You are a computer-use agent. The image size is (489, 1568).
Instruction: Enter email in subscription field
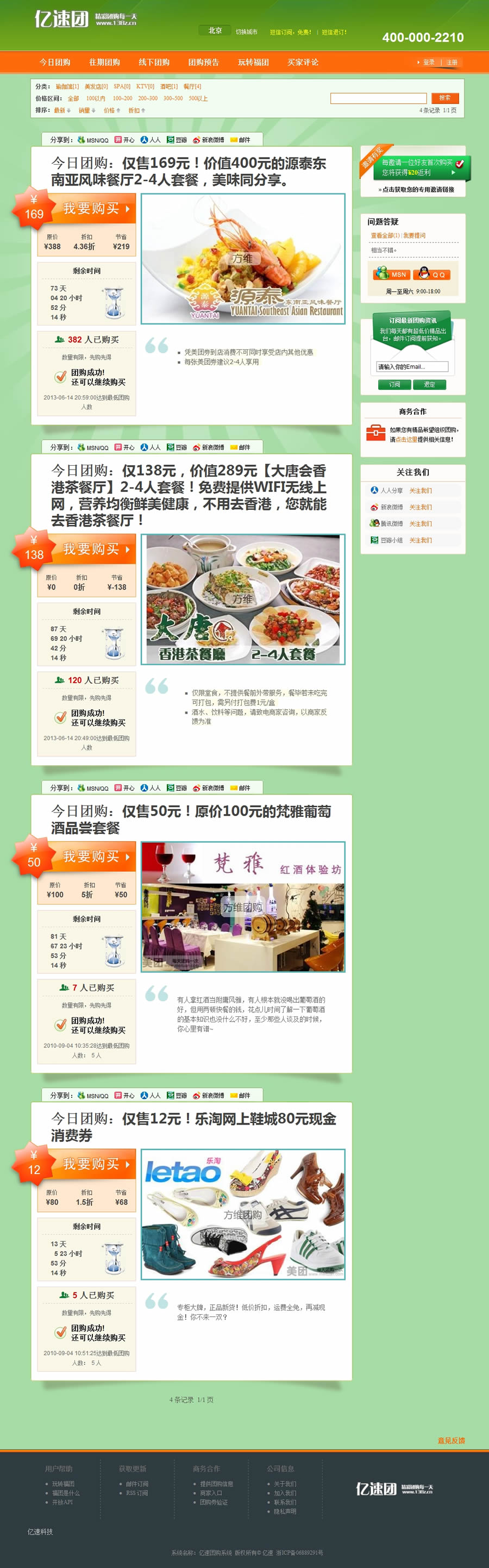pos(412,366)
